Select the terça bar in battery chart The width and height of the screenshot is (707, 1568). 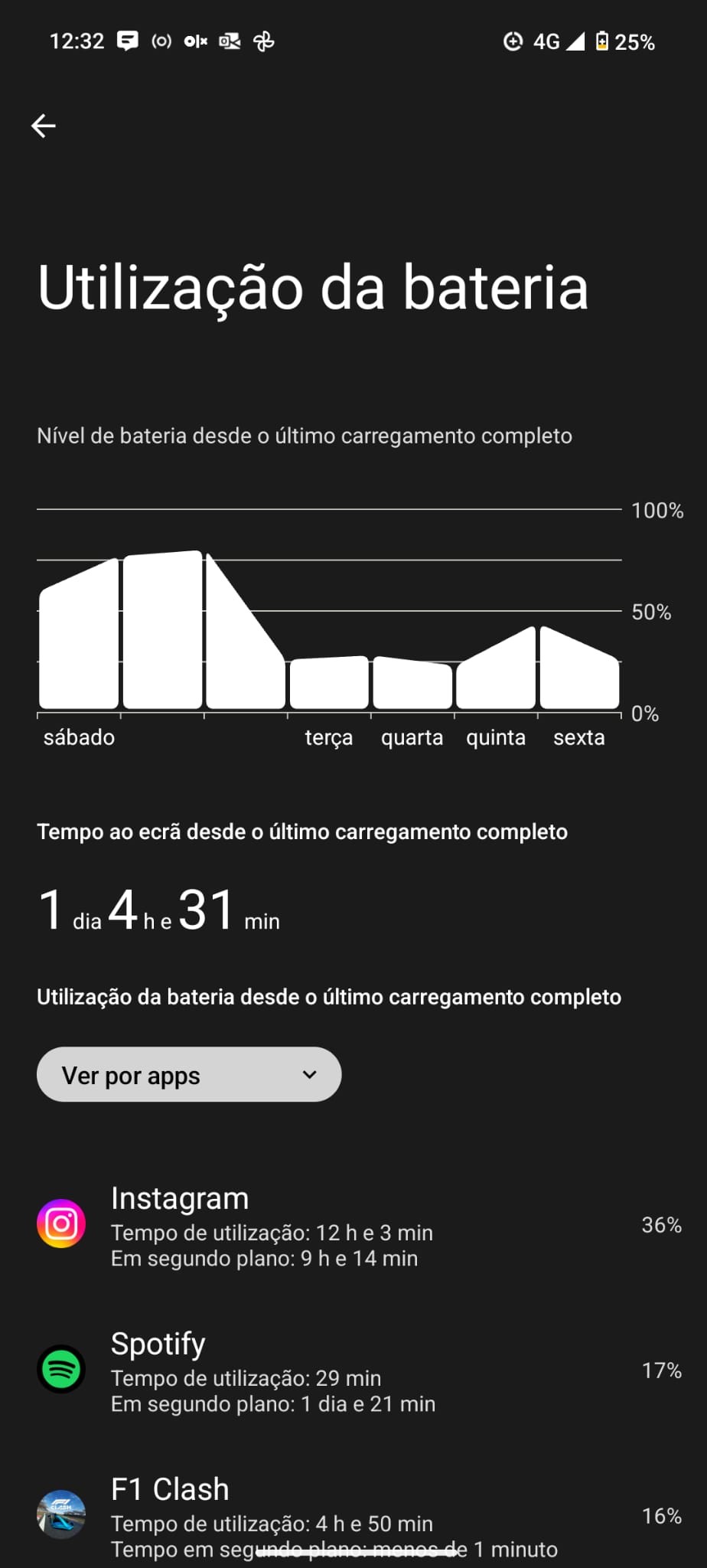pyautogui.click(x=329, y=683)
